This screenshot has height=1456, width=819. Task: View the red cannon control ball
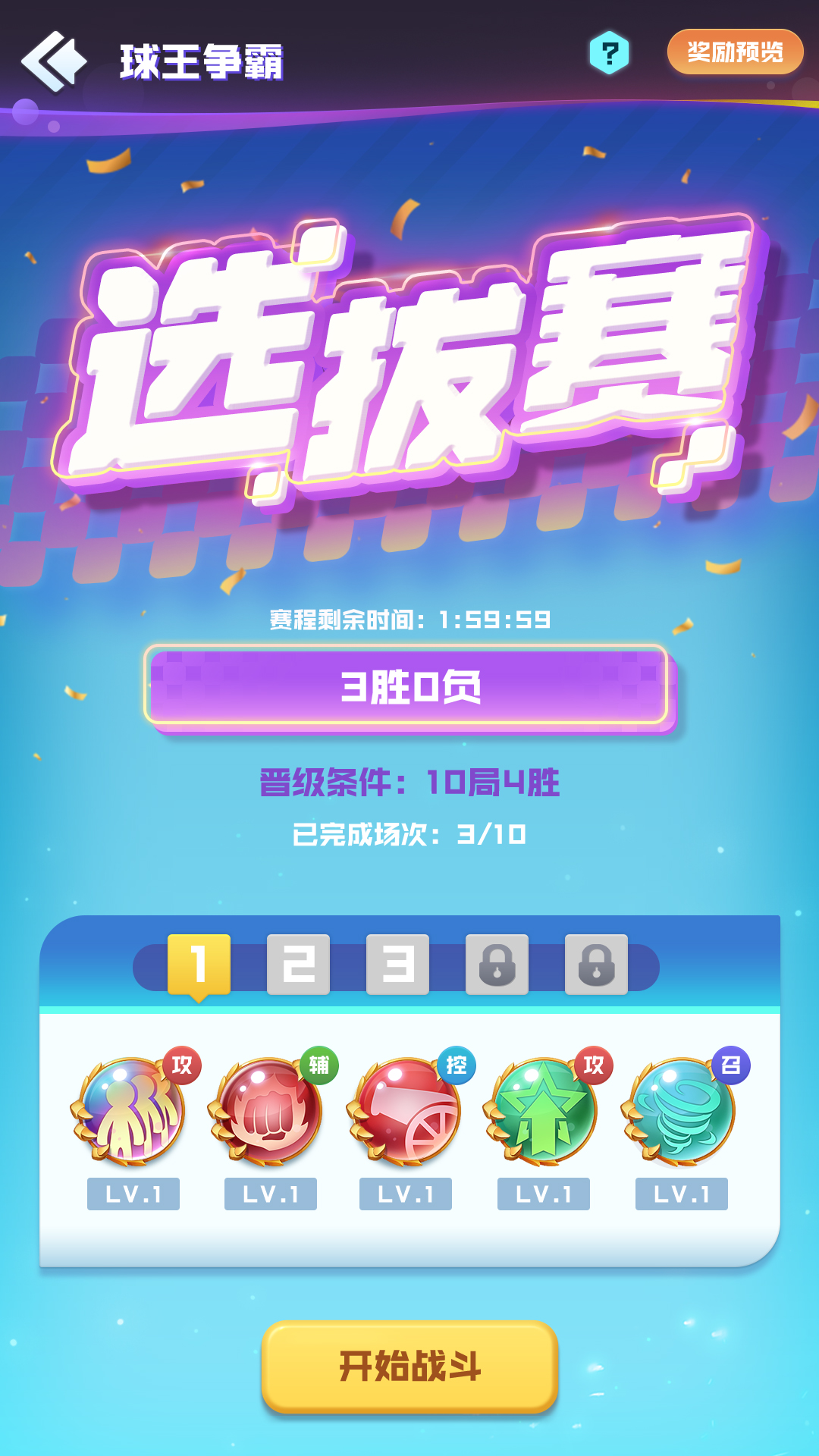(406, 1109)
